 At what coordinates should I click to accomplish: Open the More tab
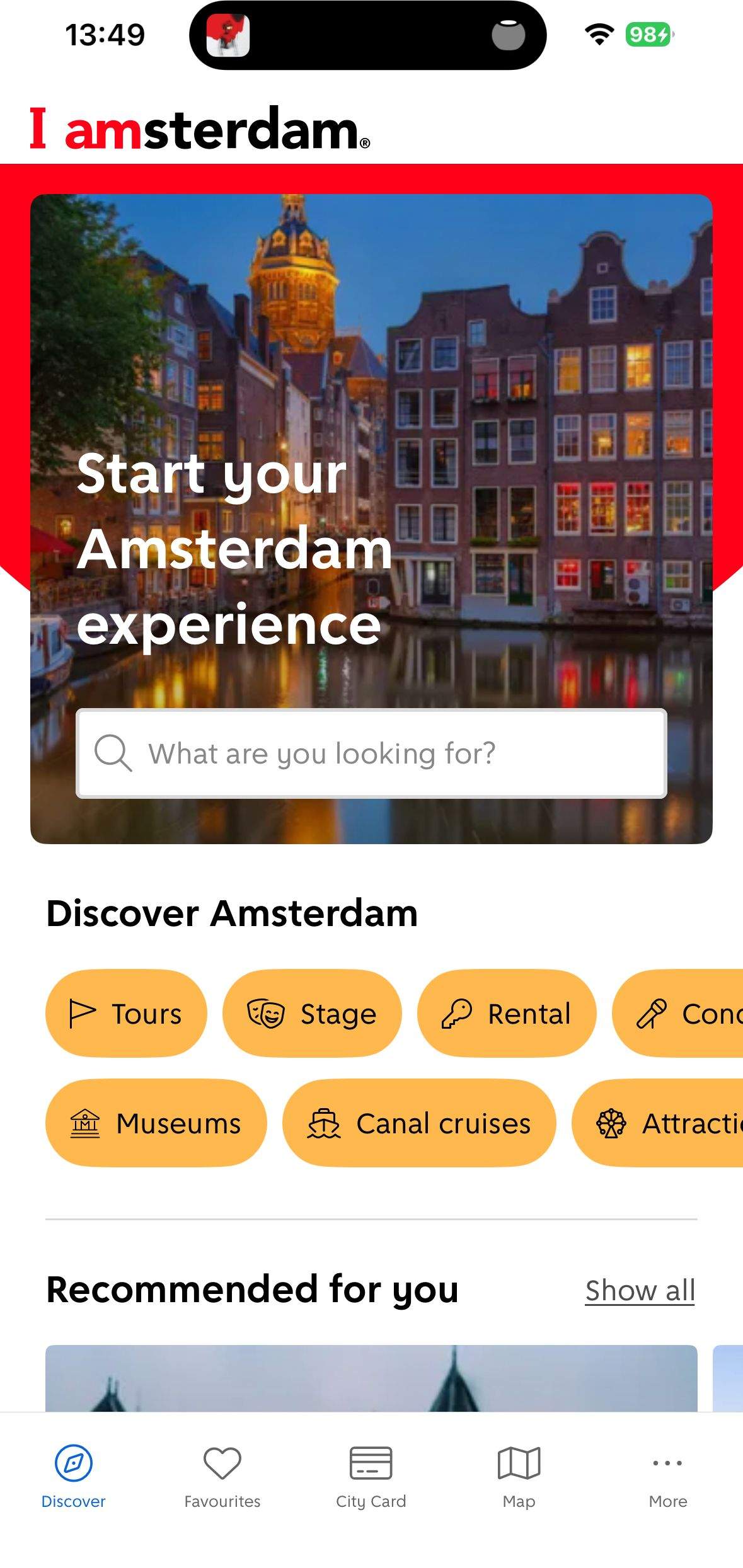pyautogui.click(x=667, y=1475)
